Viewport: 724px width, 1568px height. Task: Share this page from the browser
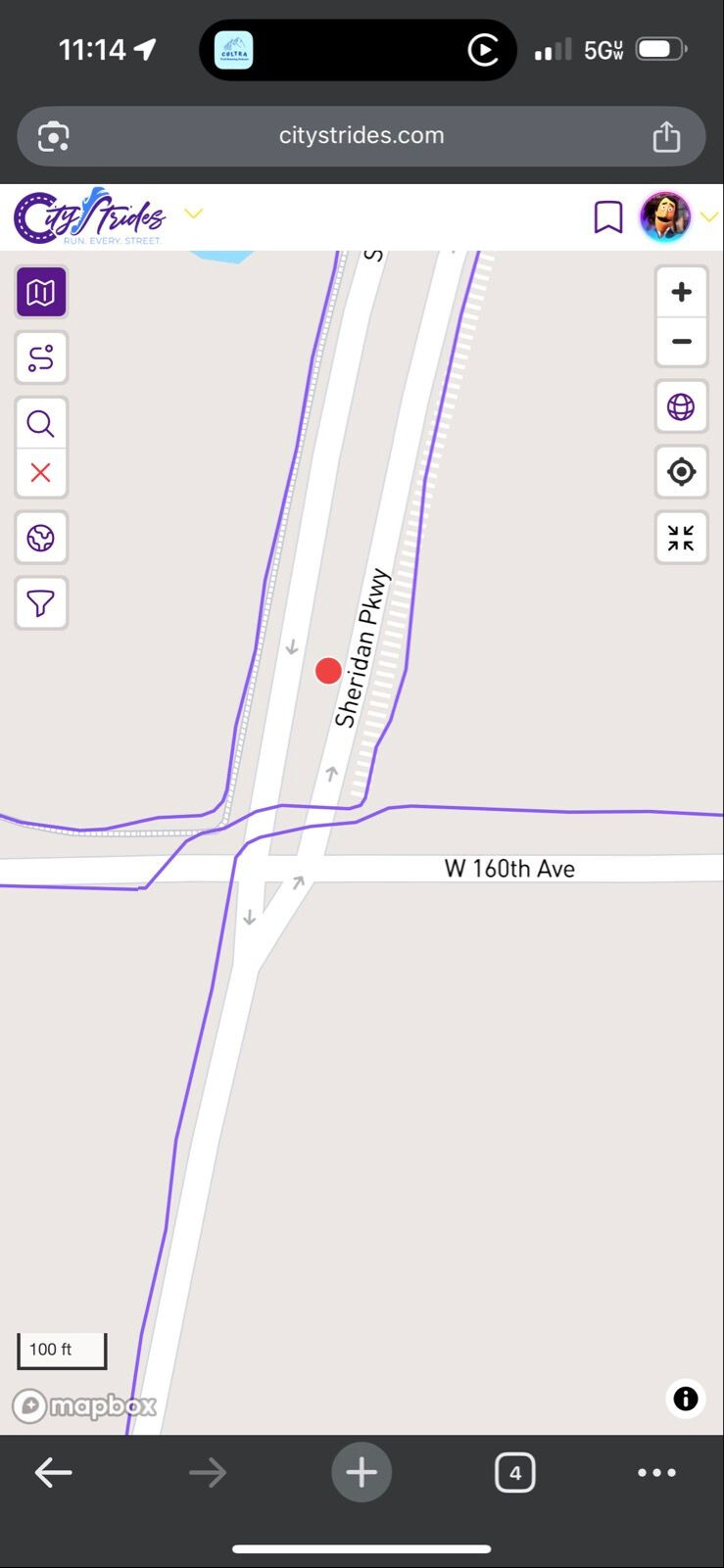[666, 136]
